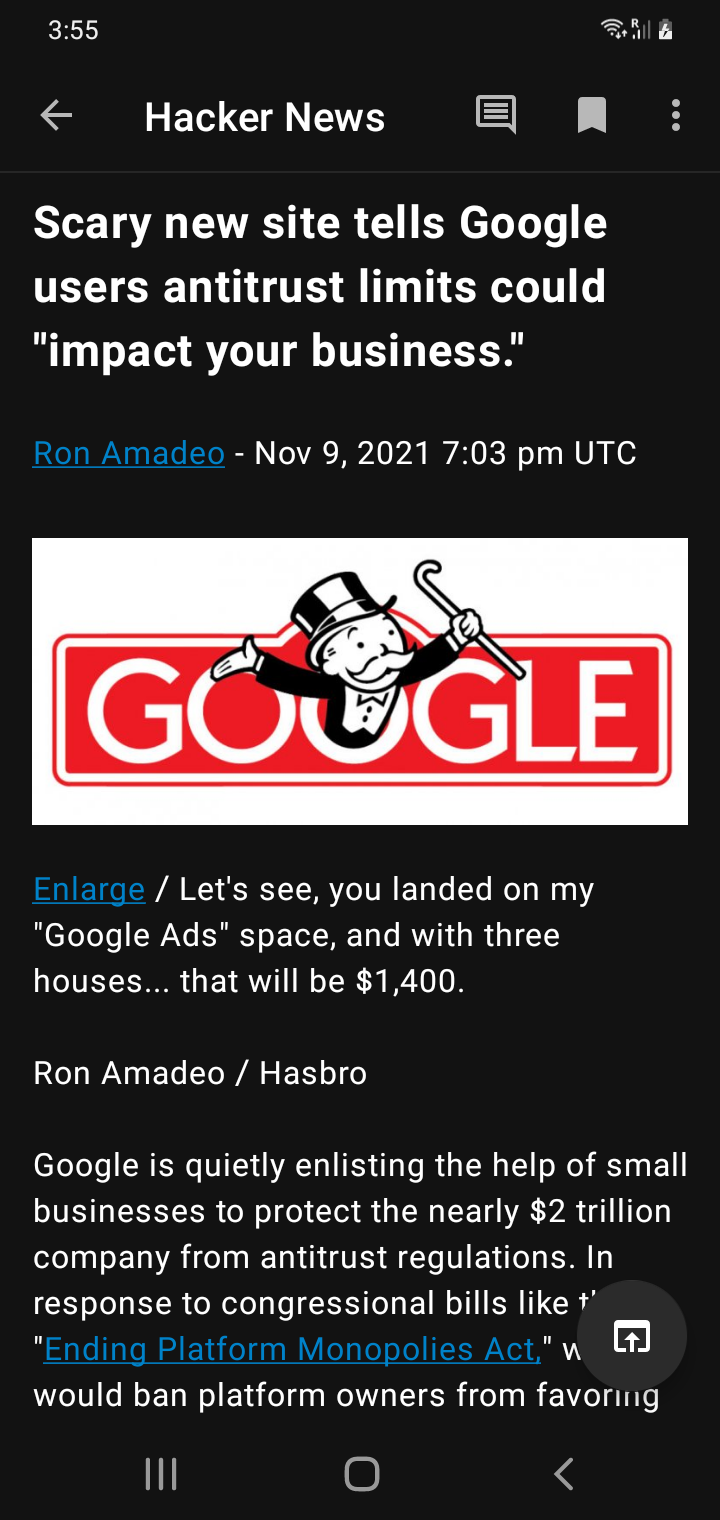Open the overflow menu
Screen dimensions: 720x1520
[676, 116]
